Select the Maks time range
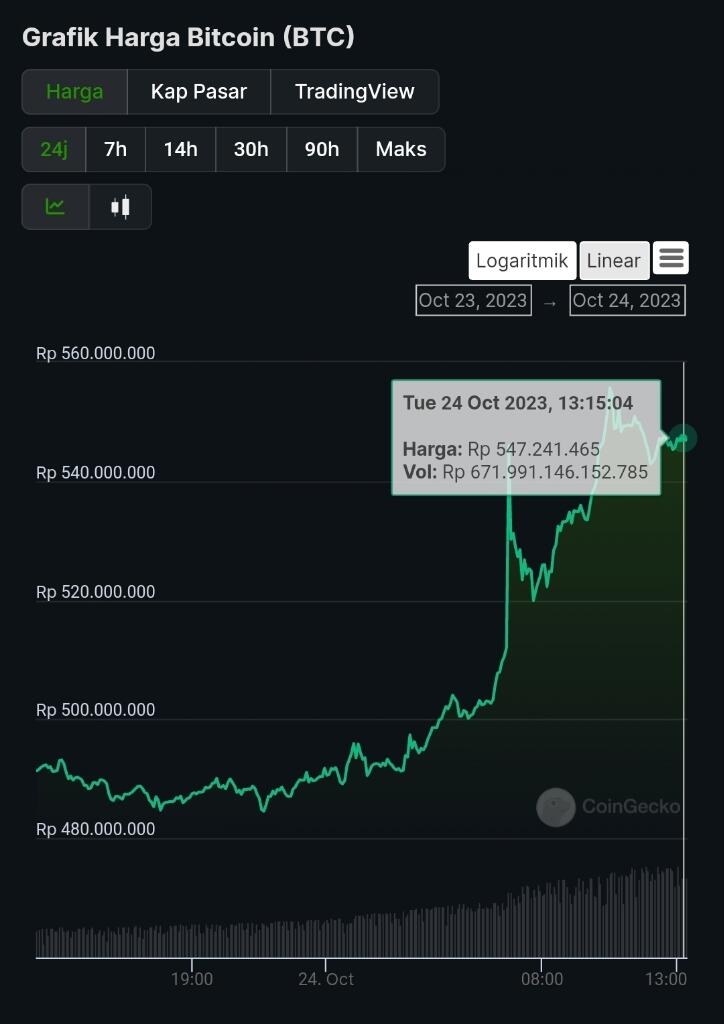Image resolution: width=724 pixels, height=1024 pixels. 401,148
